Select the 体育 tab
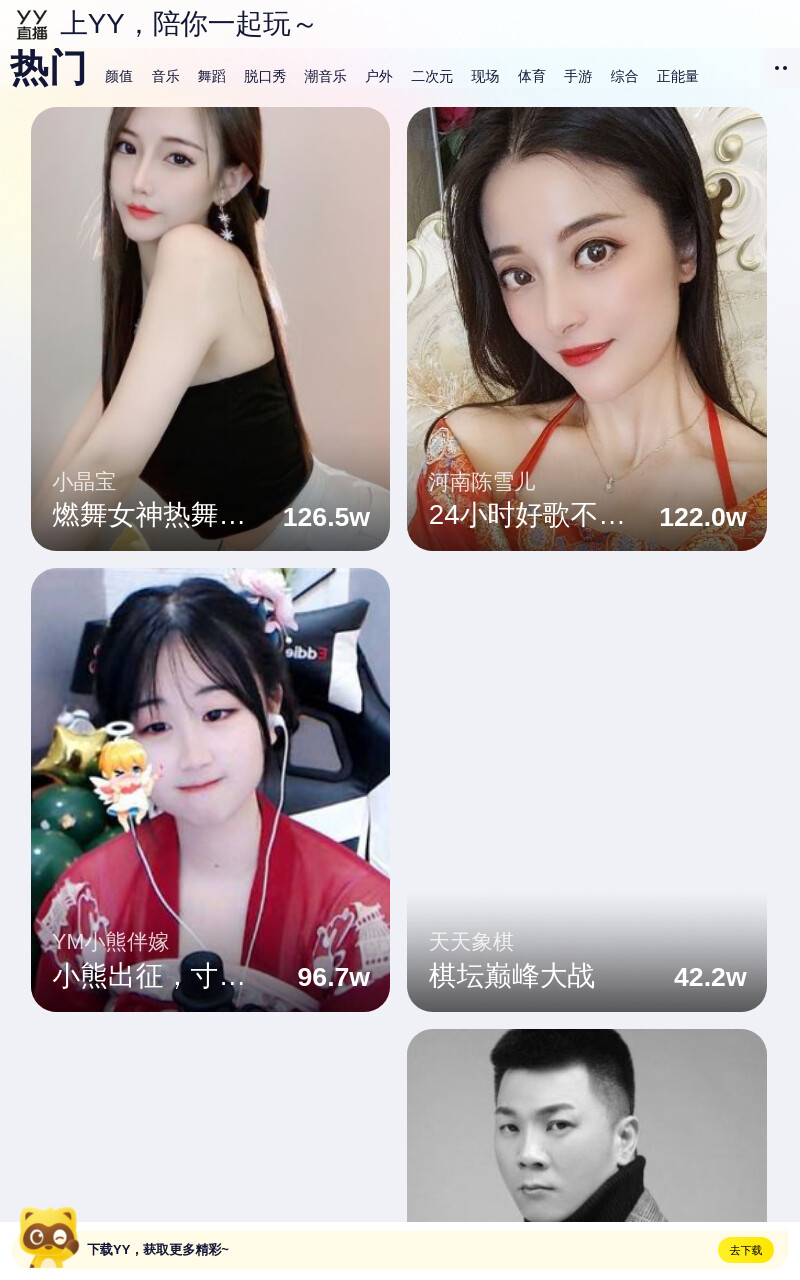This screenshot has width=800, height=1280. [x=532, y=76]
